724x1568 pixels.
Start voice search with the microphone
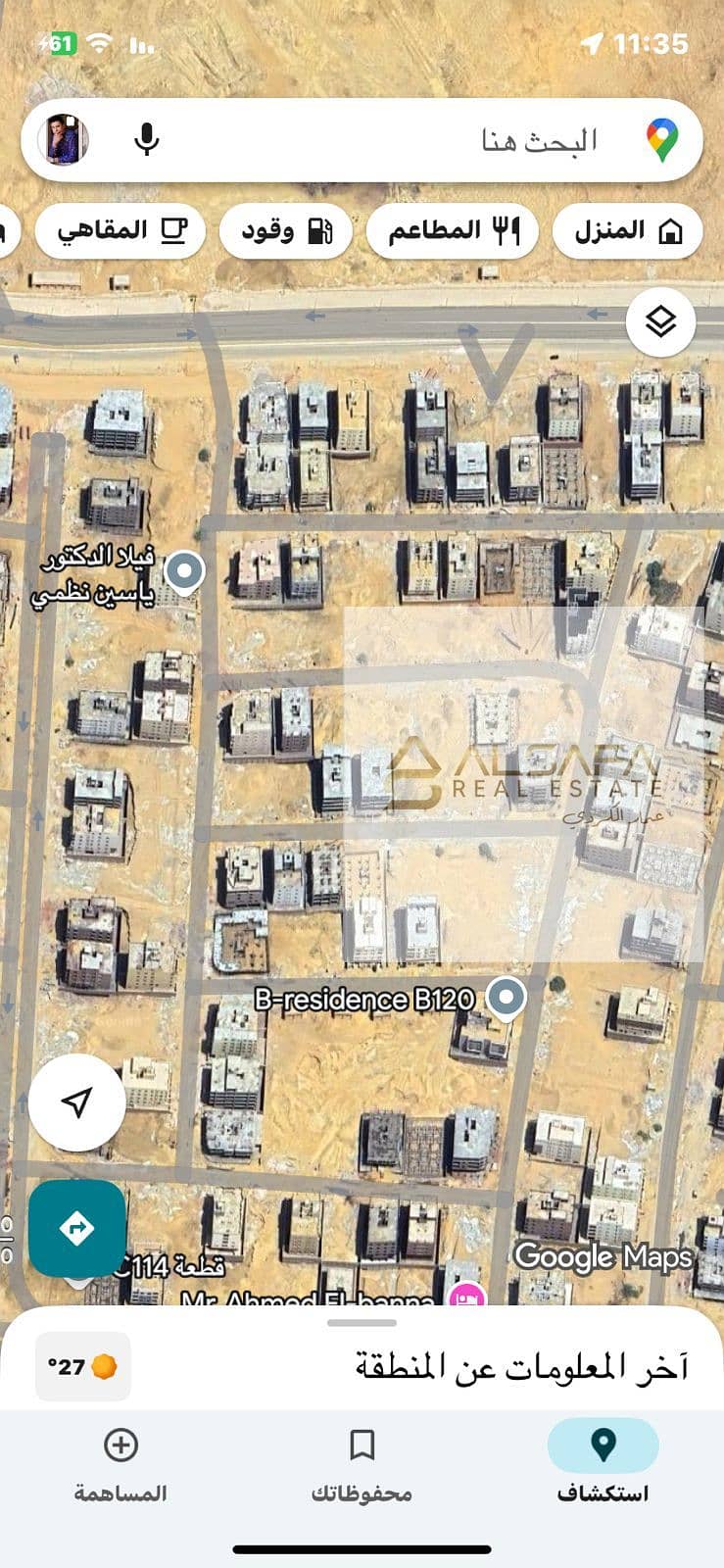coord(147,140)
